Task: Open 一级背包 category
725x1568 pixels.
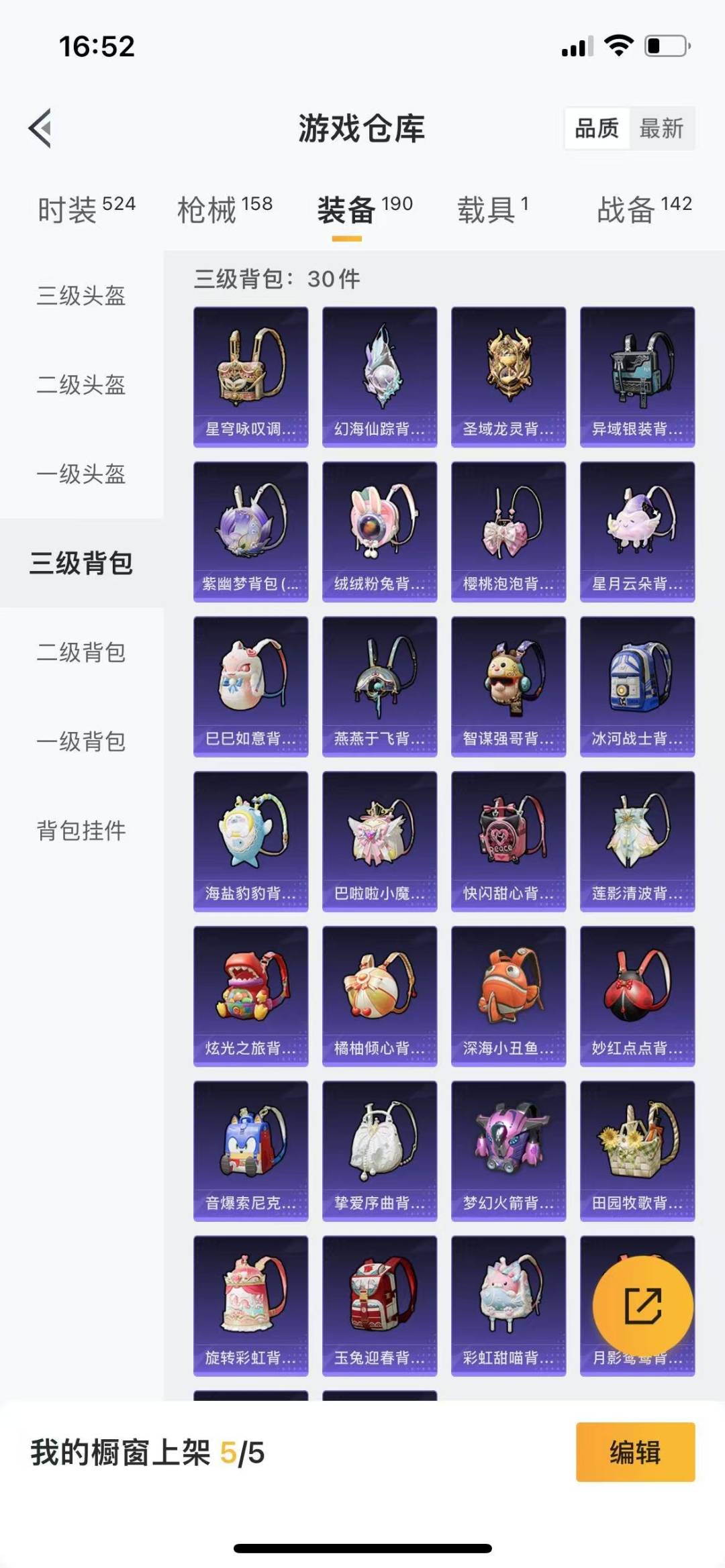Action: coord(81,741)
